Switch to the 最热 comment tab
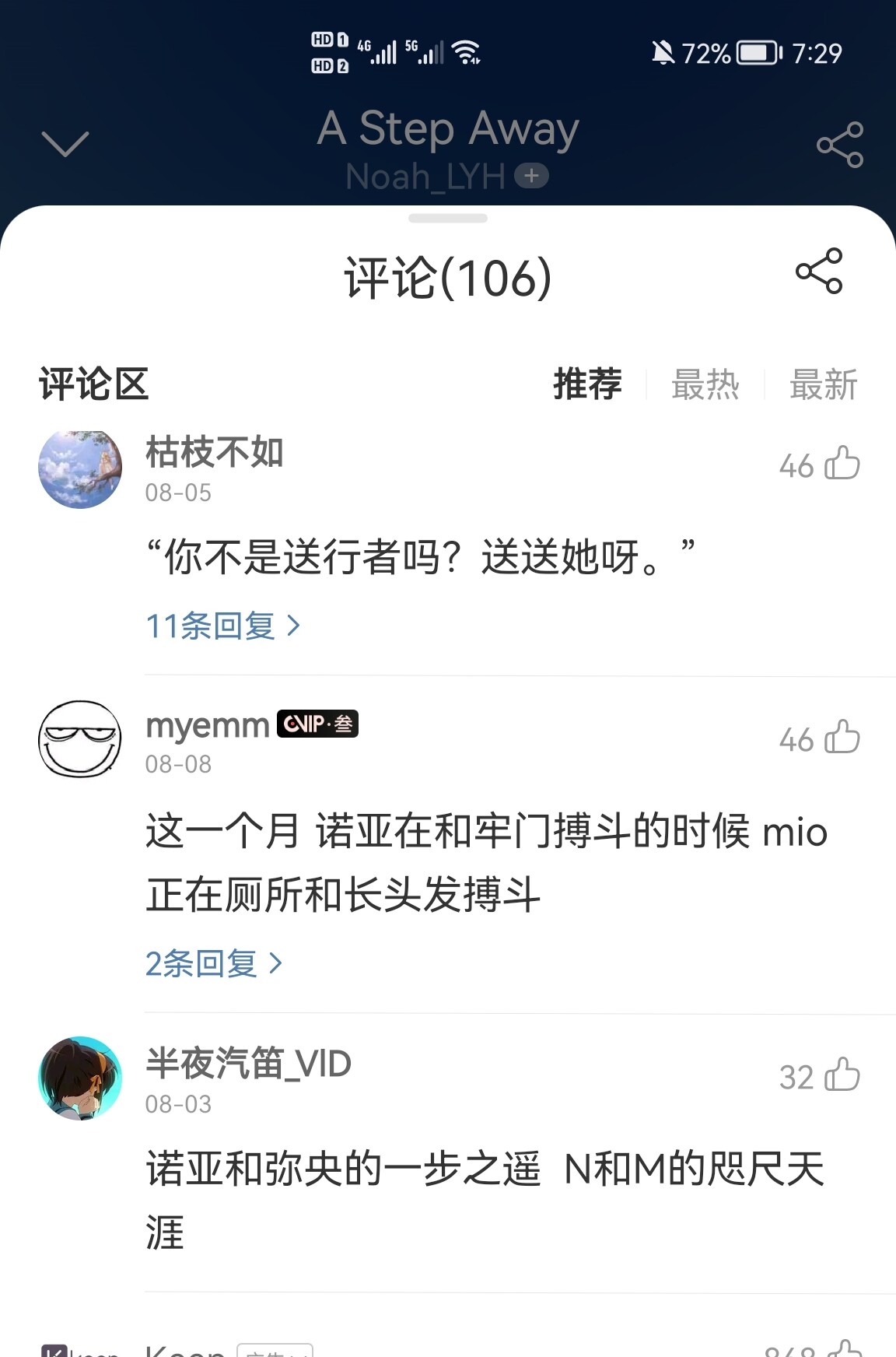 [705, 384]
